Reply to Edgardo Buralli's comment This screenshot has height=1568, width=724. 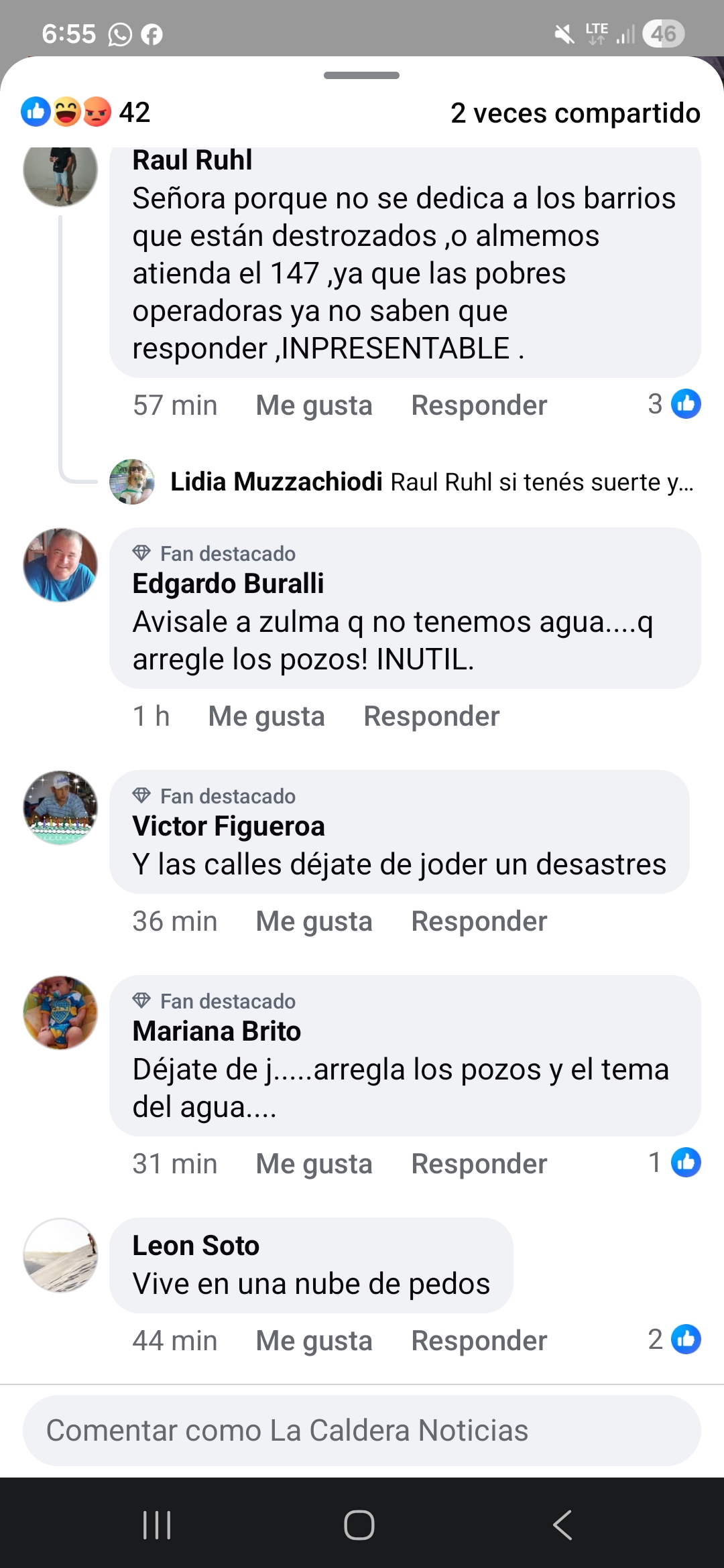tap(431, 716)
